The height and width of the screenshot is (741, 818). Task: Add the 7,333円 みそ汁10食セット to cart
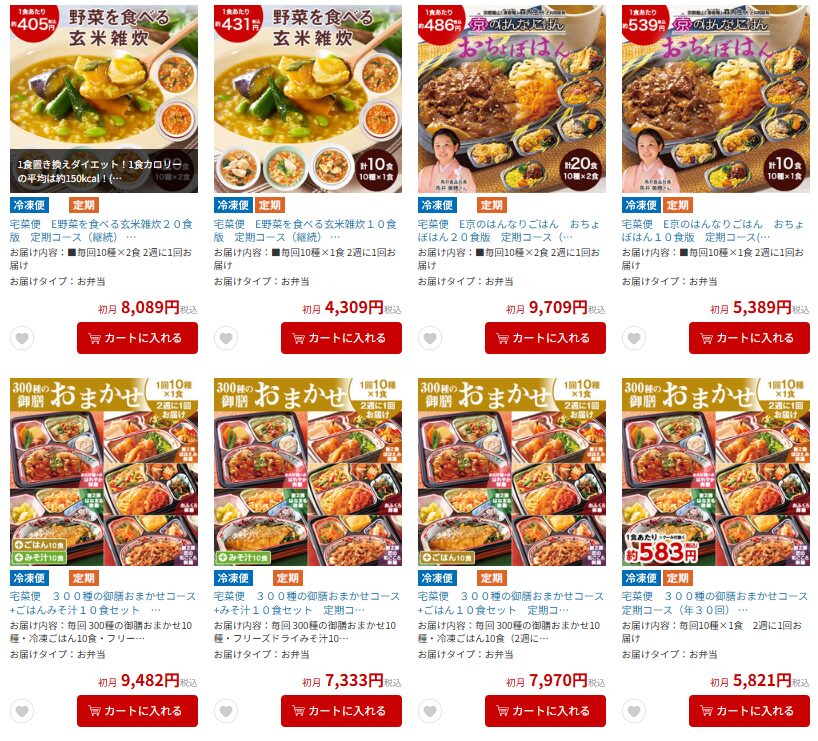pos(341,711)
